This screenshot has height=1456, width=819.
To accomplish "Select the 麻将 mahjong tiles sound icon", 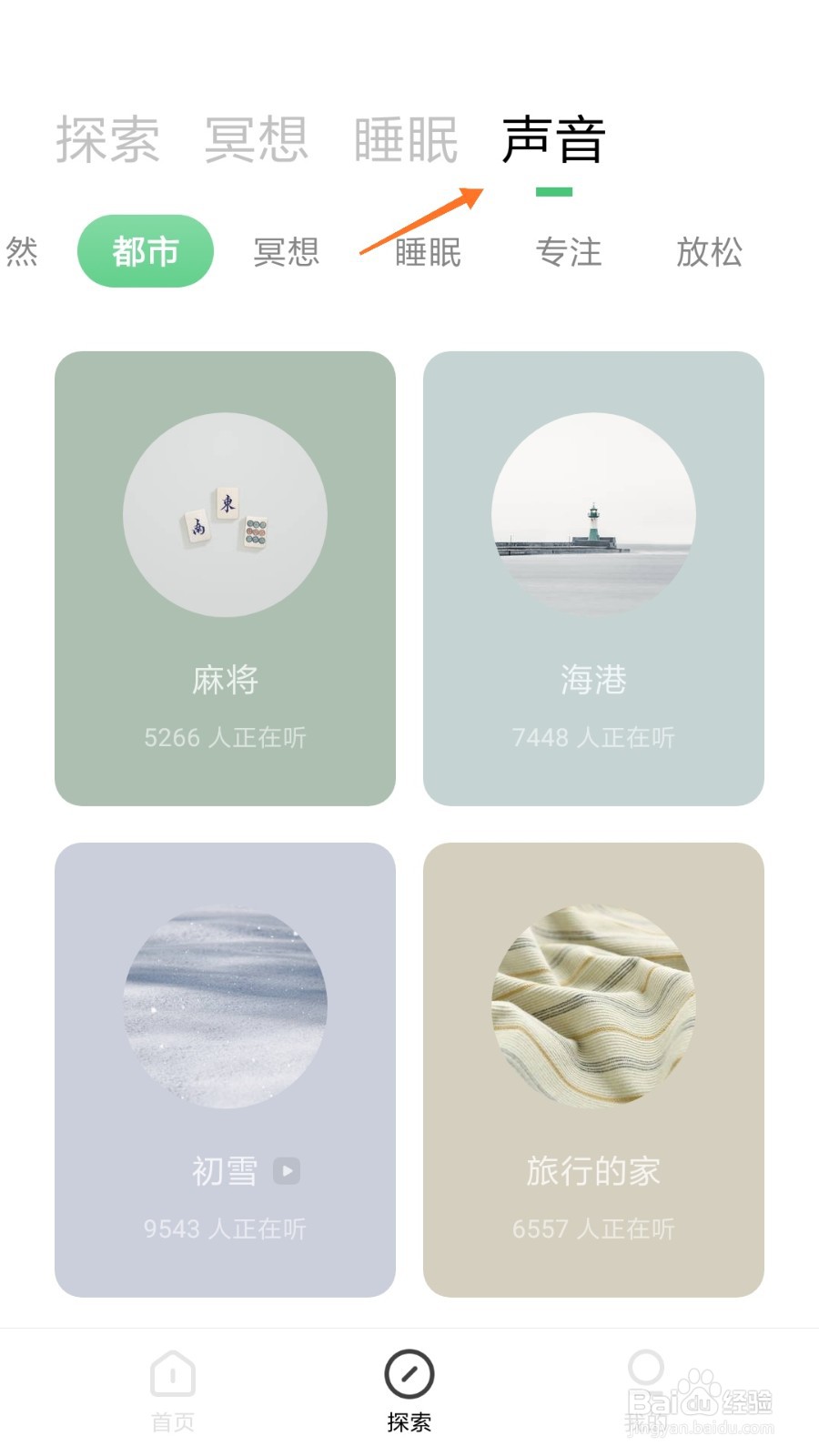I will [225, 514].
